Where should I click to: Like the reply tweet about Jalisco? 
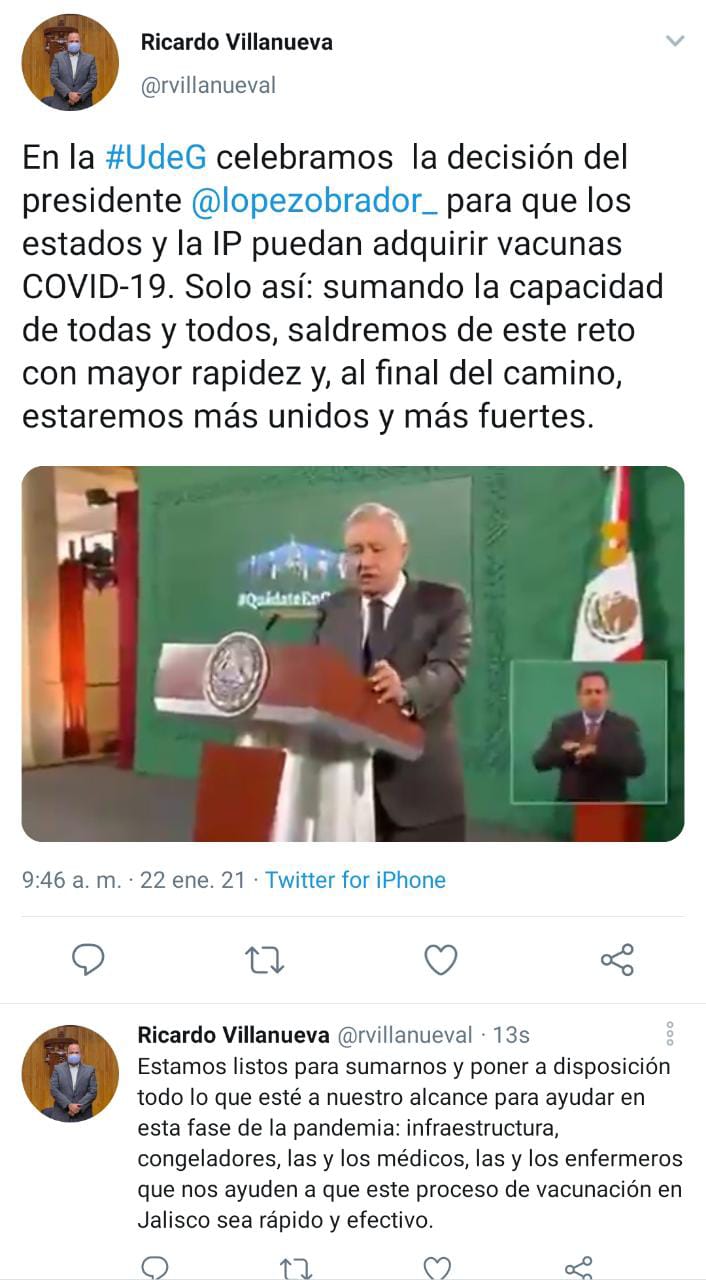pyautogui.click(x=437, y=1267)
